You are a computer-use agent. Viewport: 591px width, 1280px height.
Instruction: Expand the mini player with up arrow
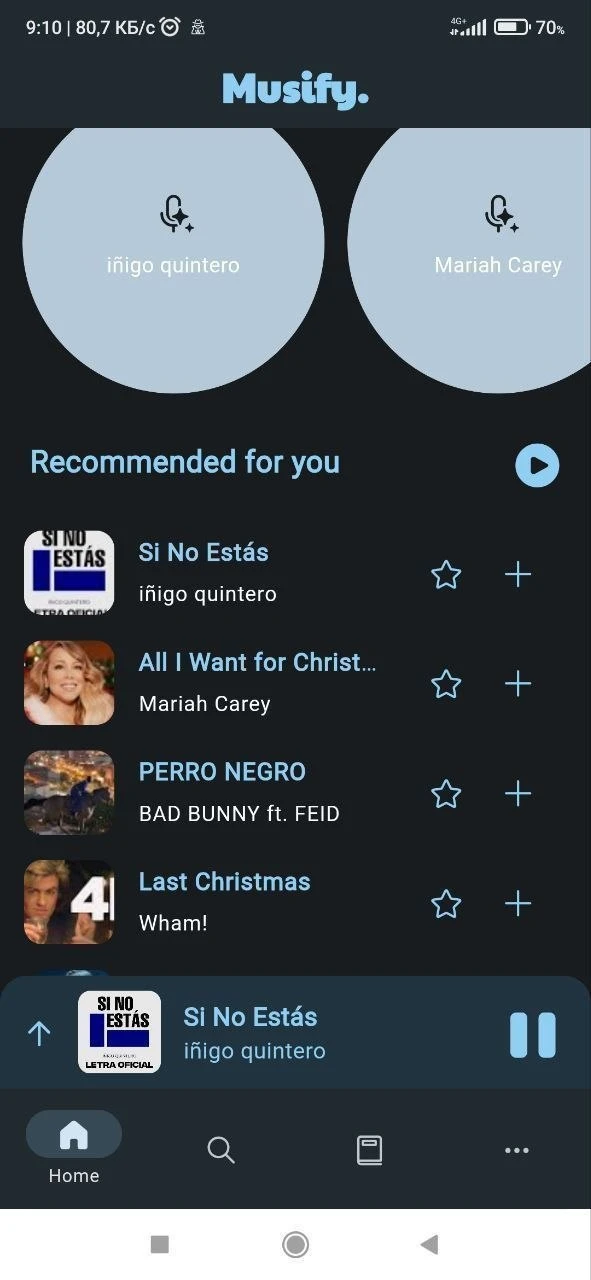39,1033
